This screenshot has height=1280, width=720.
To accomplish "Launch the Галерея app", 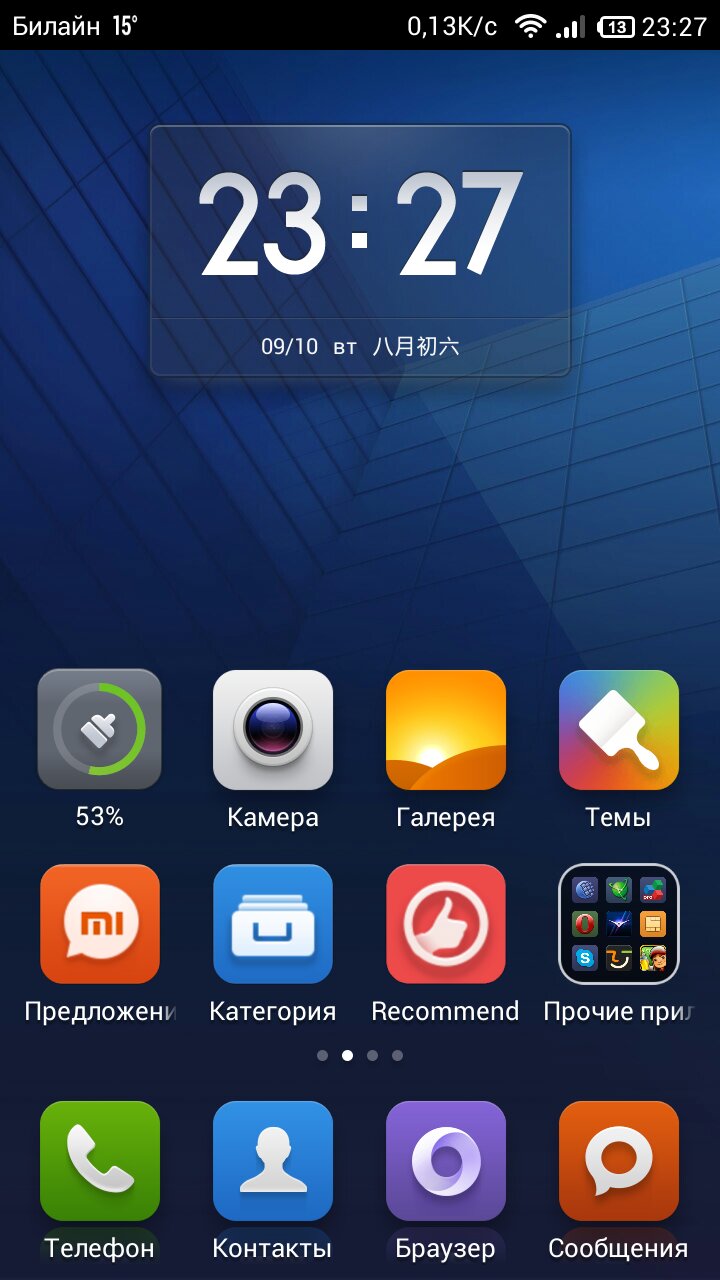I will [446, 730].
